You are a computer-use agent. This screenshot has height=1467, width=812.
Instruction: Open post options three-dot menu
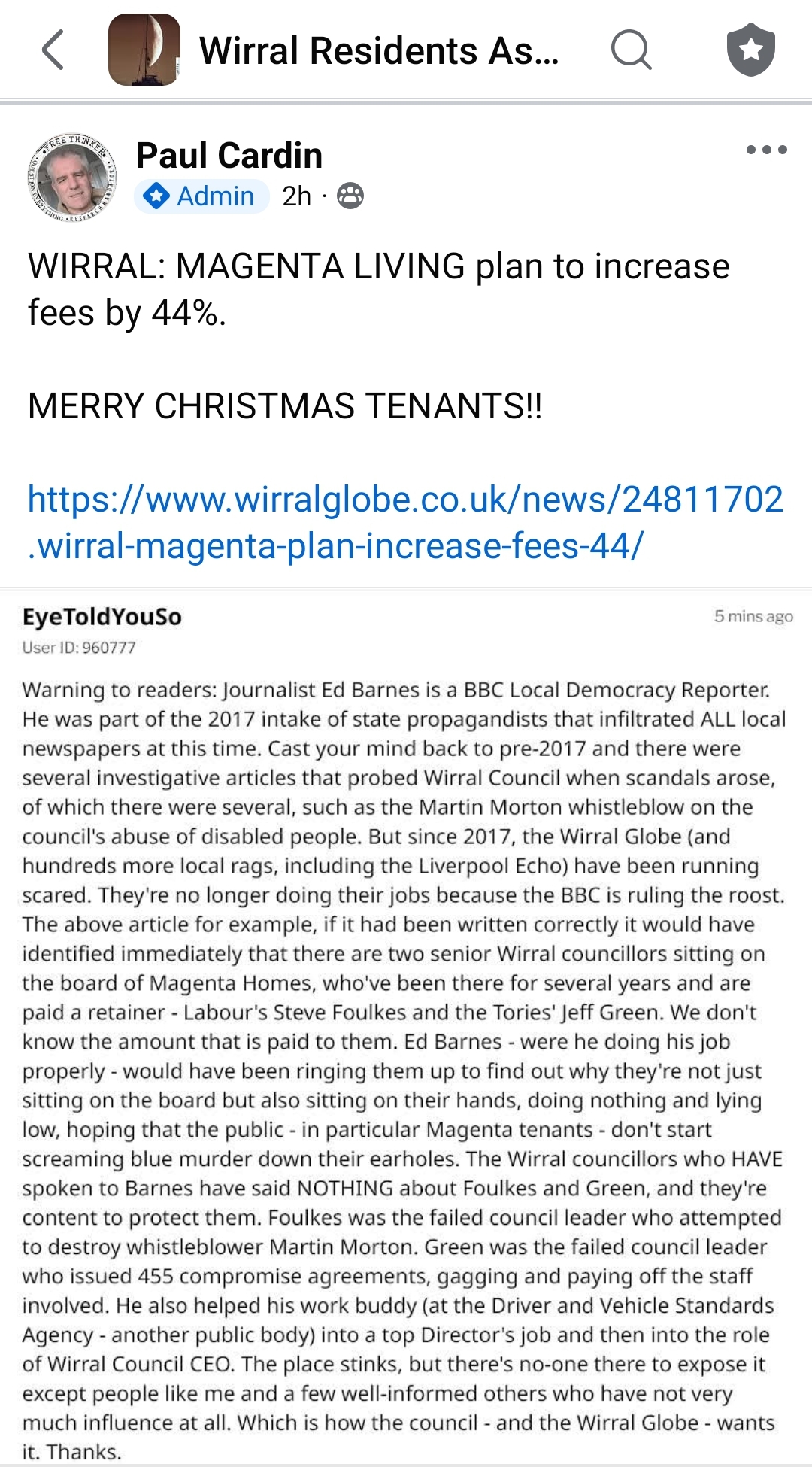click(x=766, y=150)
